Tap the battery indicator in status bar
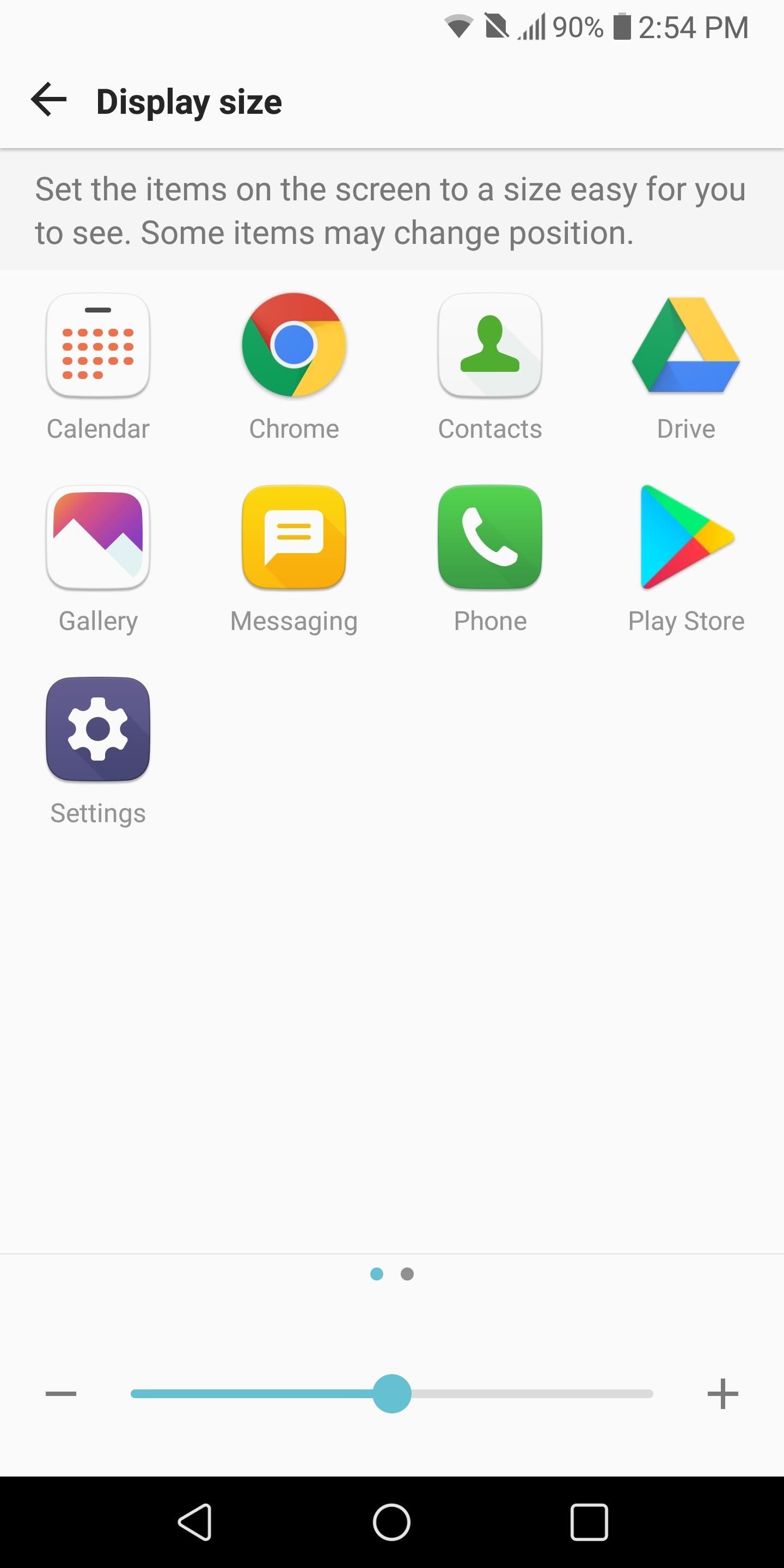 [x=622, y=26]
